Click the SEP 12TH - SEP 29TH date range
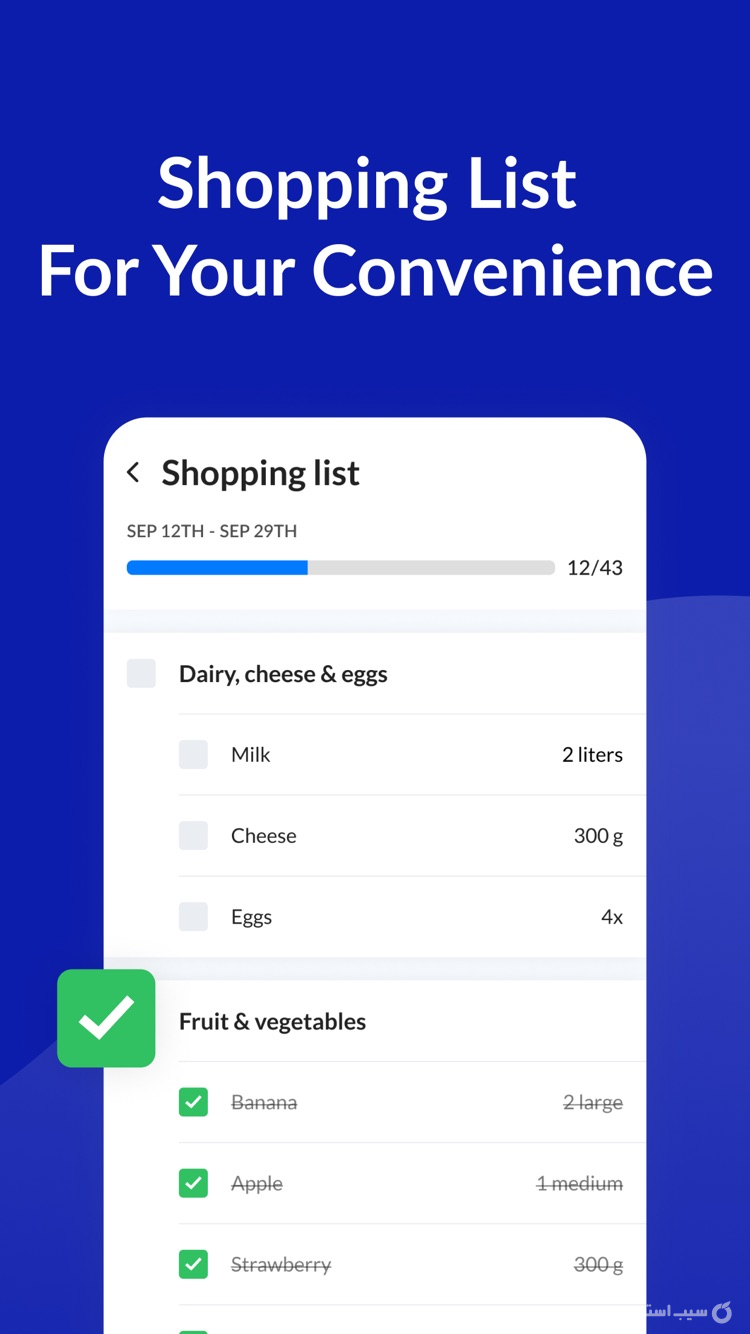Screen dimensions: 750x1334 tap(211, 531)
